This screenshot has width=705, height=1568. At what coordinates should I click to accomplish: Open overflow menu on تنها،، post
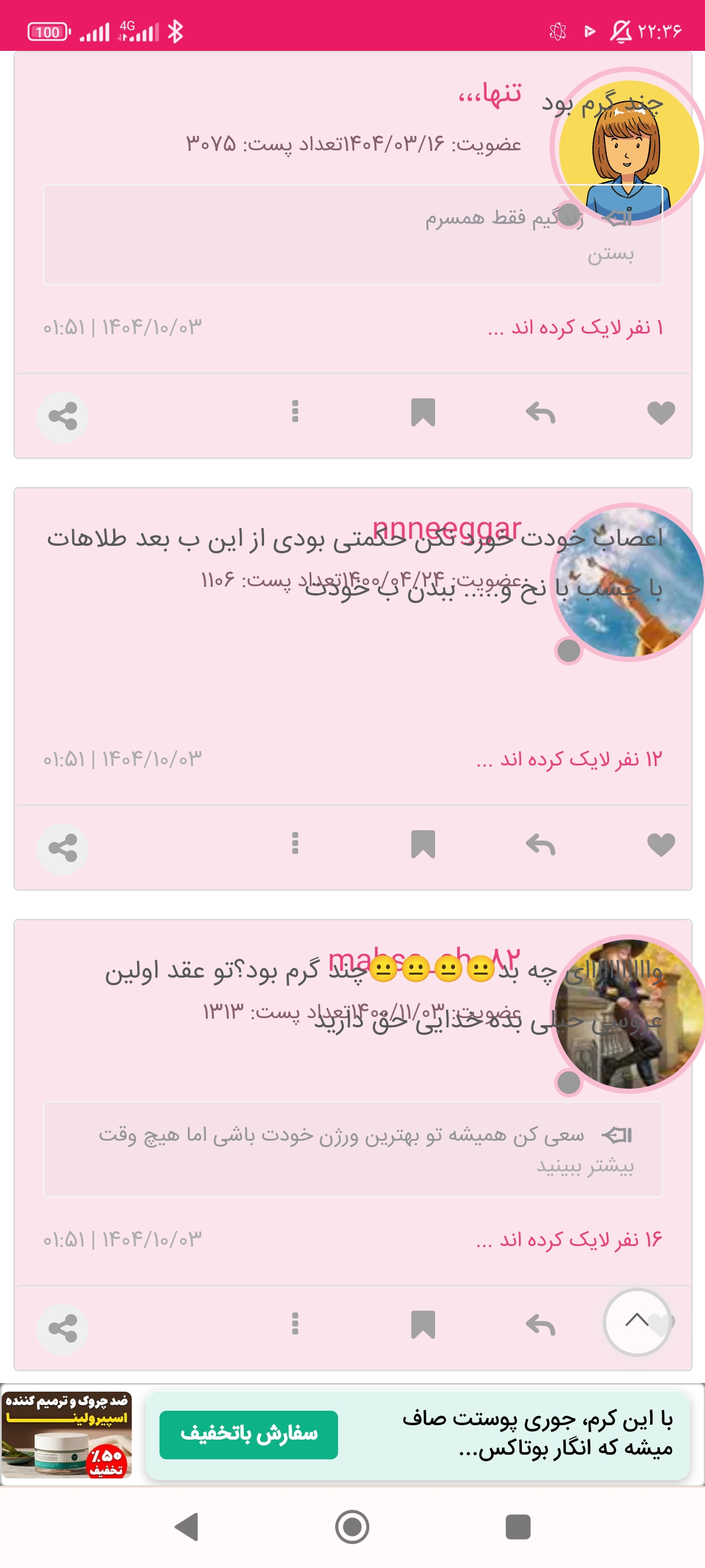click(295, 412)
